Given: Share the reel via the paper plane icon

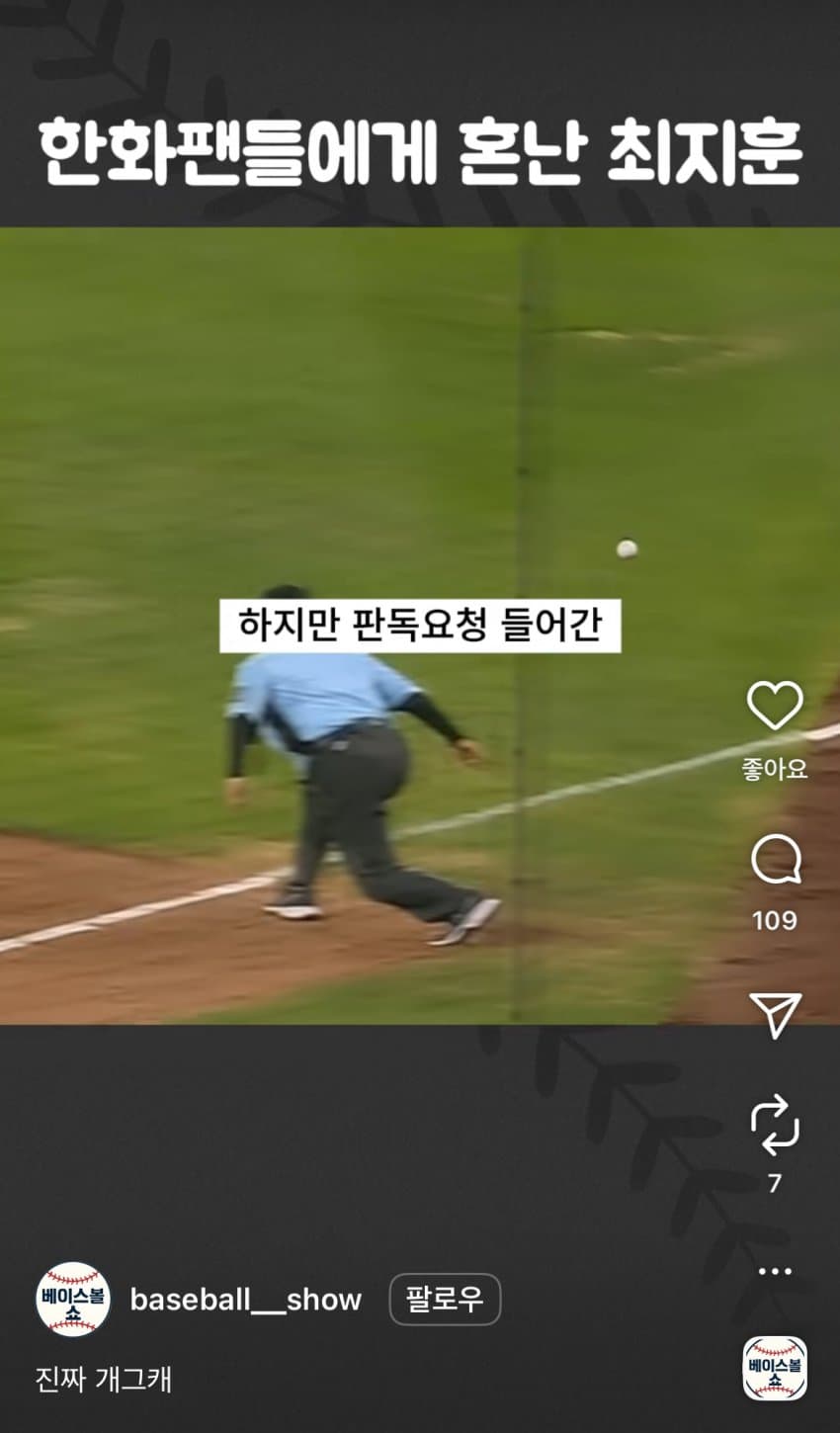Looking at the screenshot, I should click(775, 1015).
